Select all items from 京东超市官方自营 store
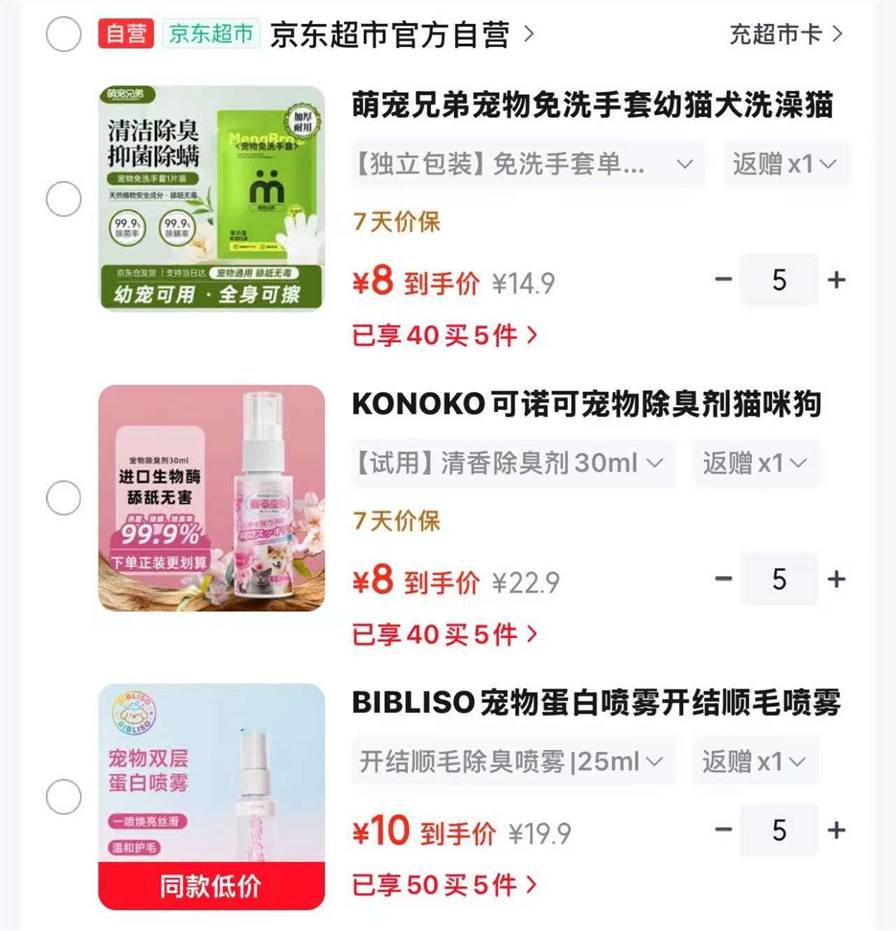Viewport: 896px width, 931px height. click(x=64, y=34)
